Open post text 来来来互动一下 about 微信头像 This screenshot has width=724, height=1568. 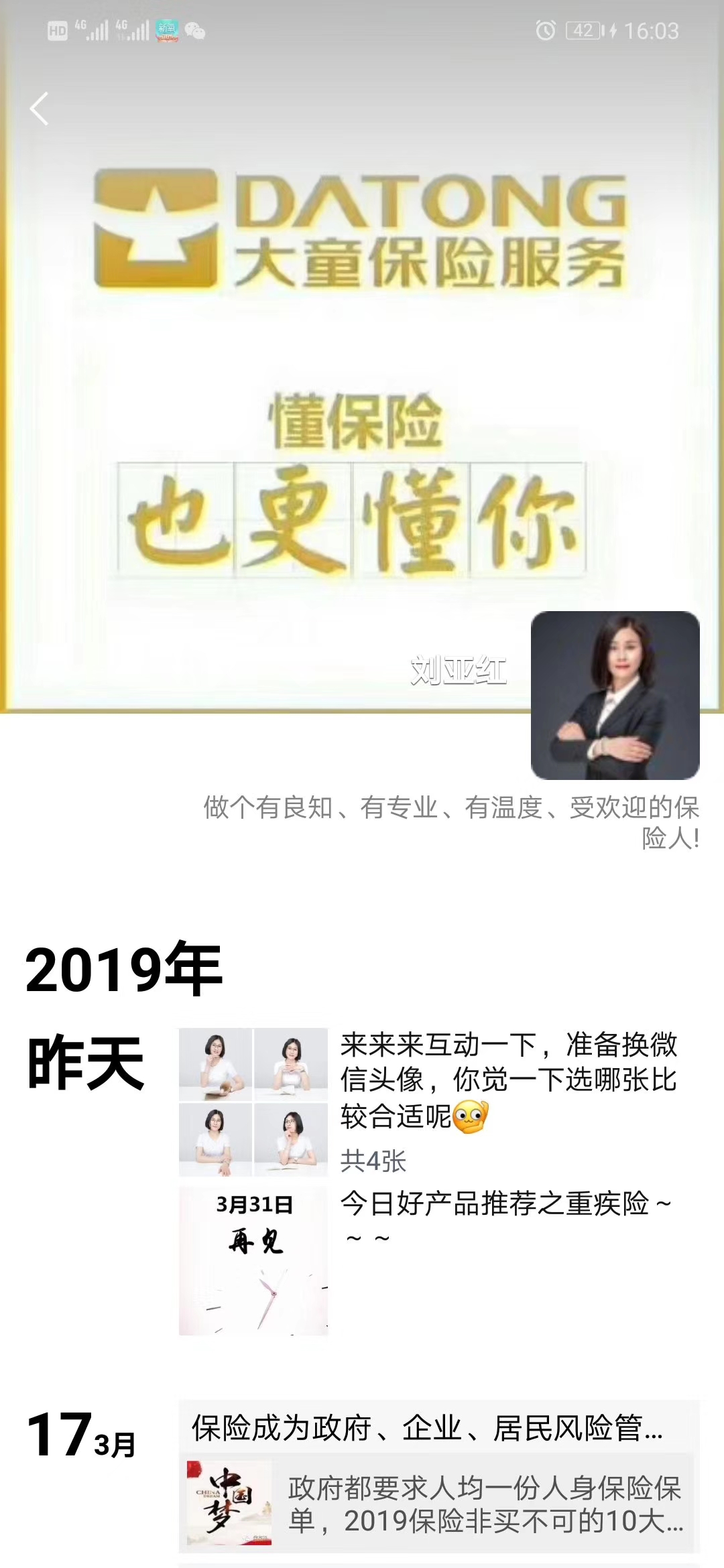(x=508, y=1080)
